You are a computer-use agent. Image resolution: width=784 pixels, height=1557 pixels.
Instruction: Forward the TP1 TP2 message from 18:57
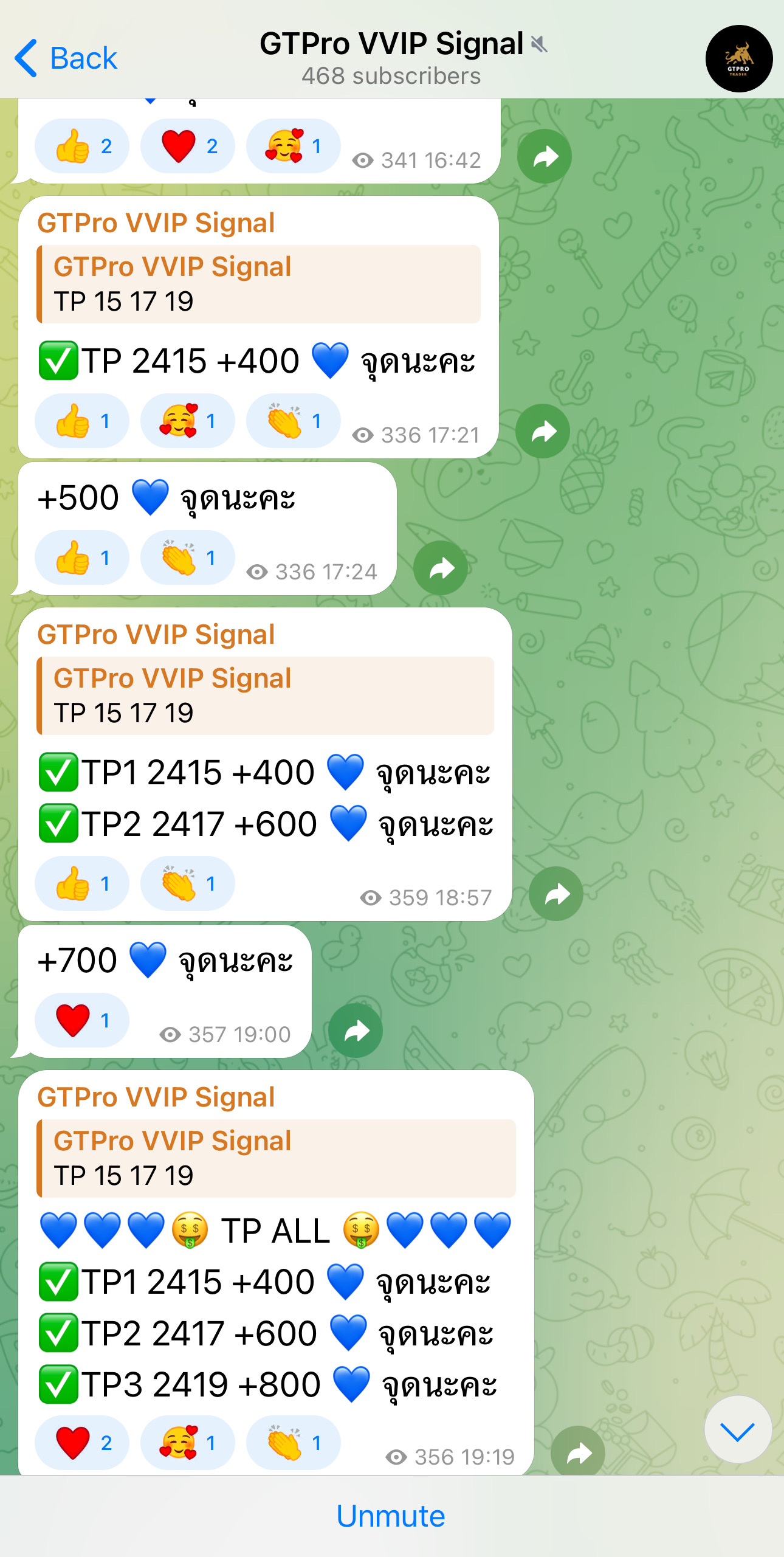[556, 894]
